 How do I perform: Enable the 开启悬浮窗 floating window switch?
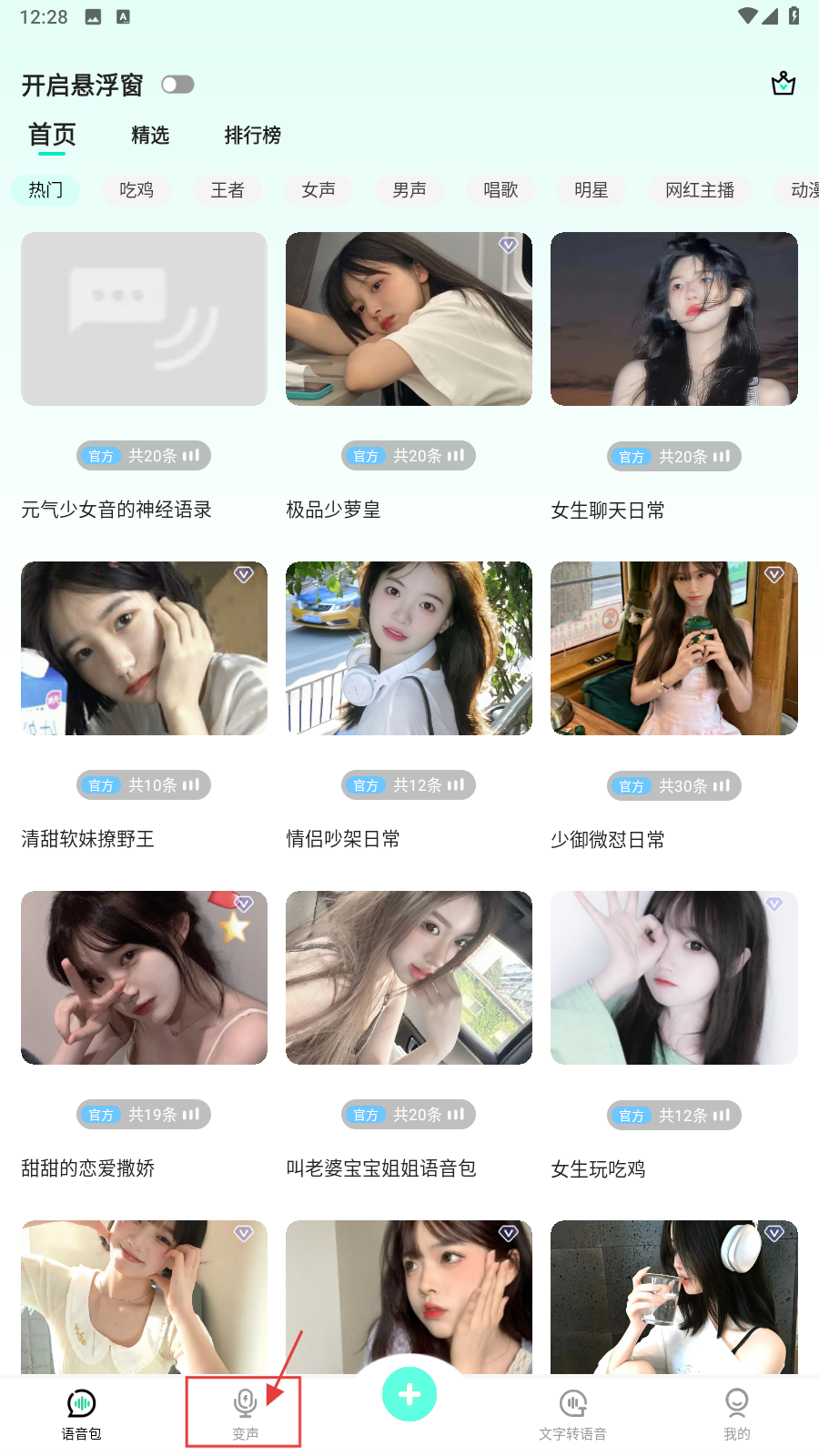(x=177, y=85)
